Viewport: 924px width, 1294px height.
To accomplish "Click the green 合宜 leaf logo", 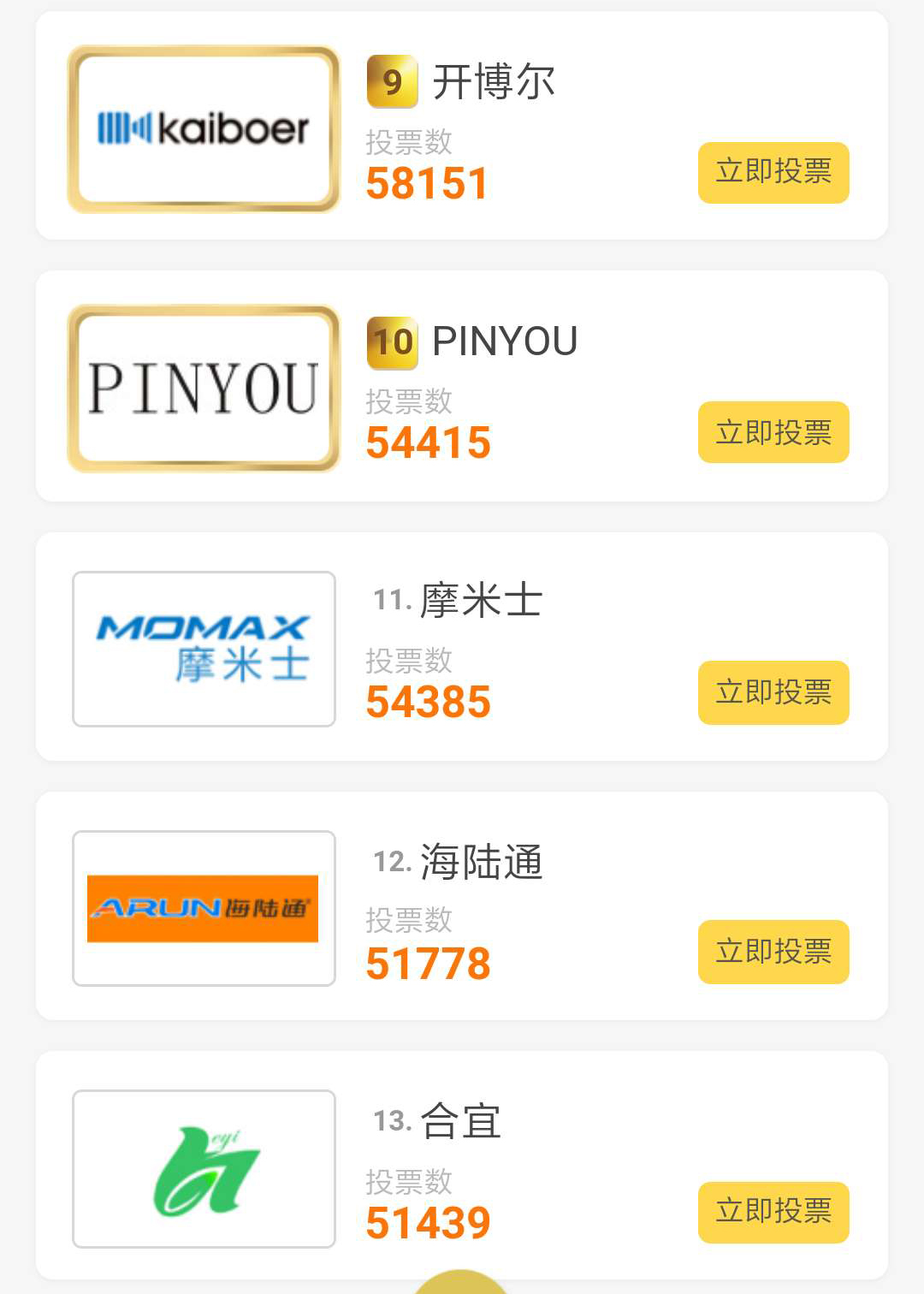I will pyautogui.click(x=203, y=1166).
